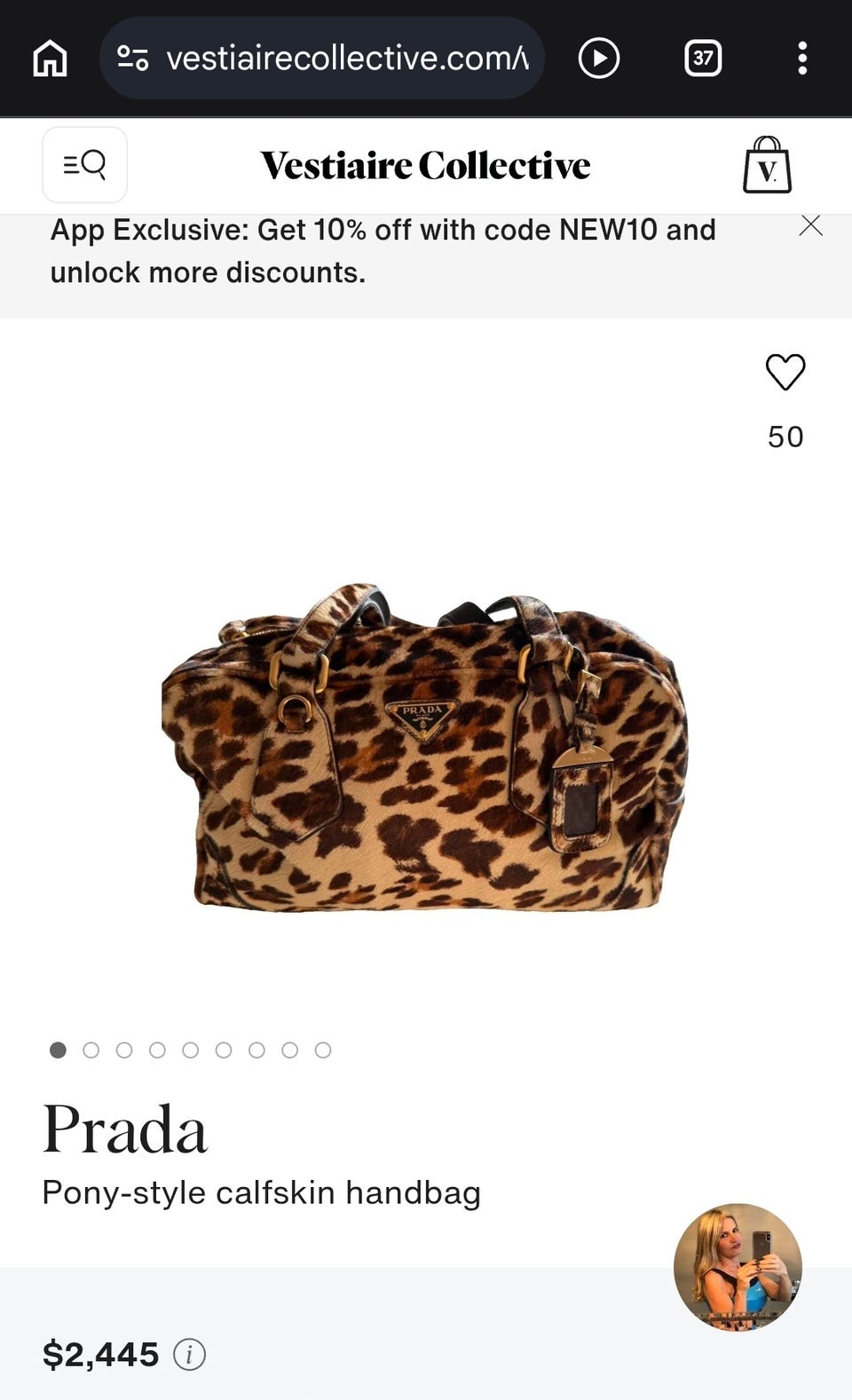Tap the browser play media button
This screenshot has width=852, height=1400.
pyautogui.click(x=599, y=59)
